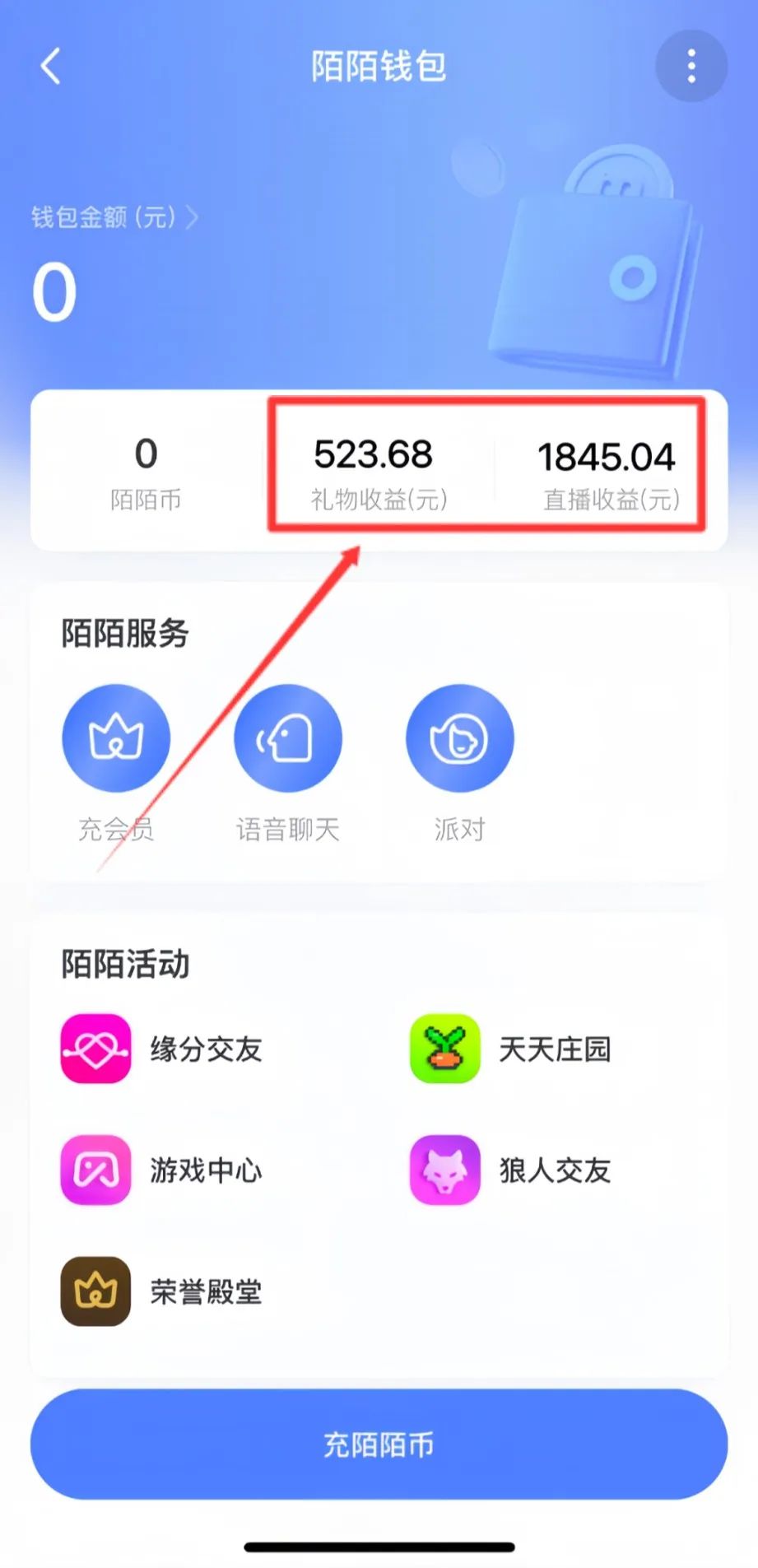This screenshot has width=758, height=1568.
Task: Open the 荣誉殿堂 hall of honor icon
Action: pos(95,1292)
